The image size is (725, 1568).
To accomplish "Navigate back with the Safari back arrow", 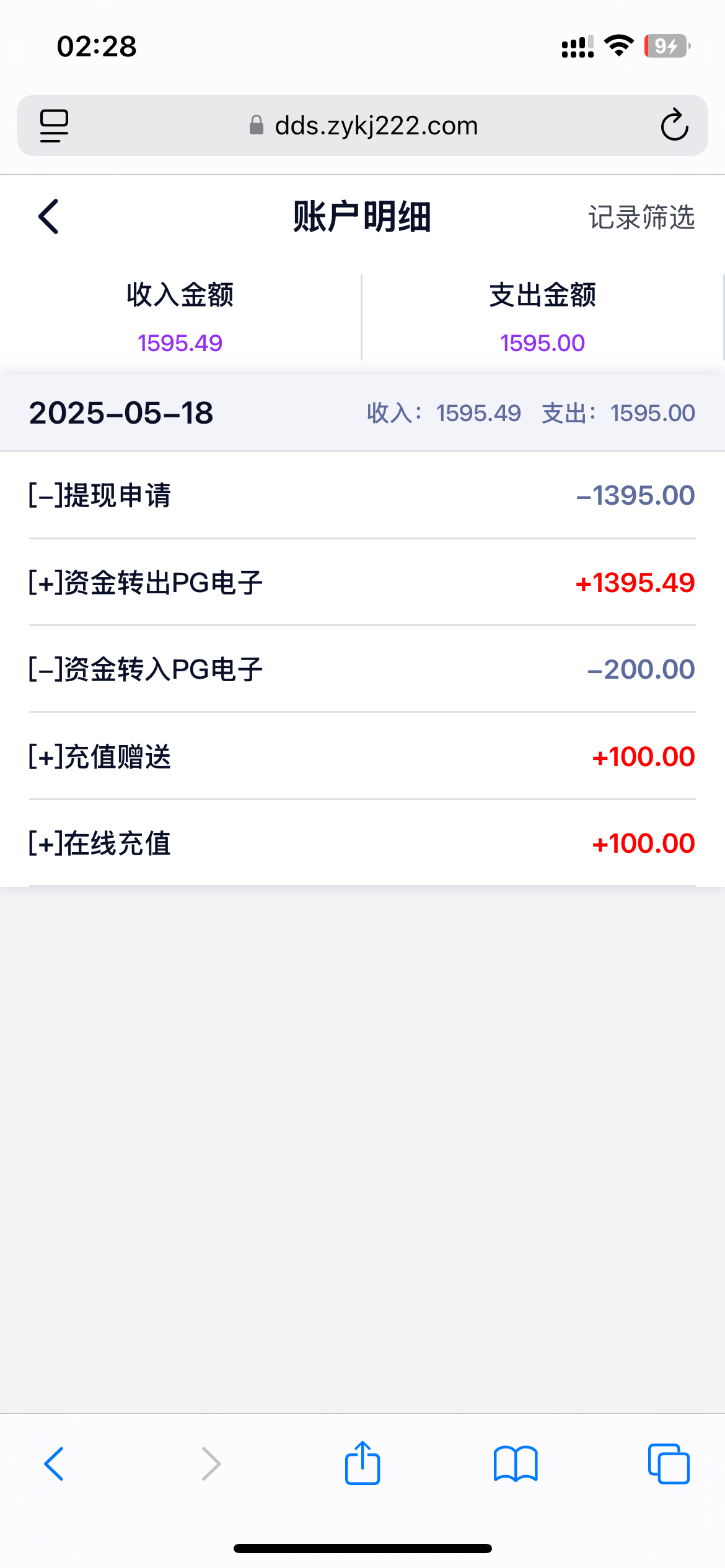I will (x=54, y=1465).
